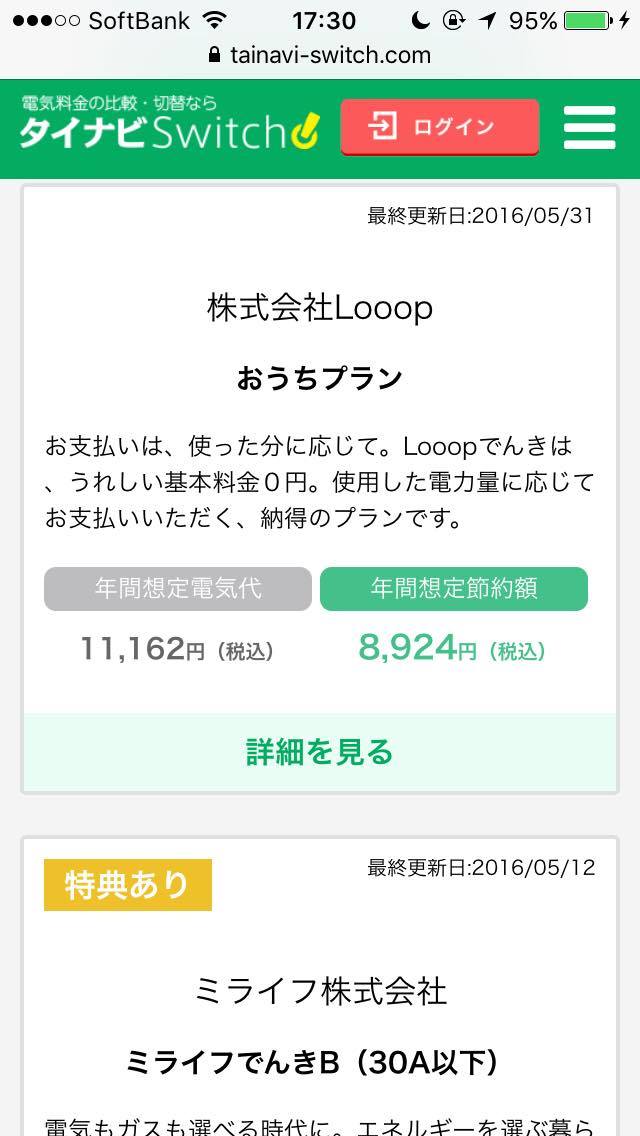Viewport: 640px width, 1136px height.
Task: Open the タイナビSwitch logo home link
Action: [x=170, y=122]
